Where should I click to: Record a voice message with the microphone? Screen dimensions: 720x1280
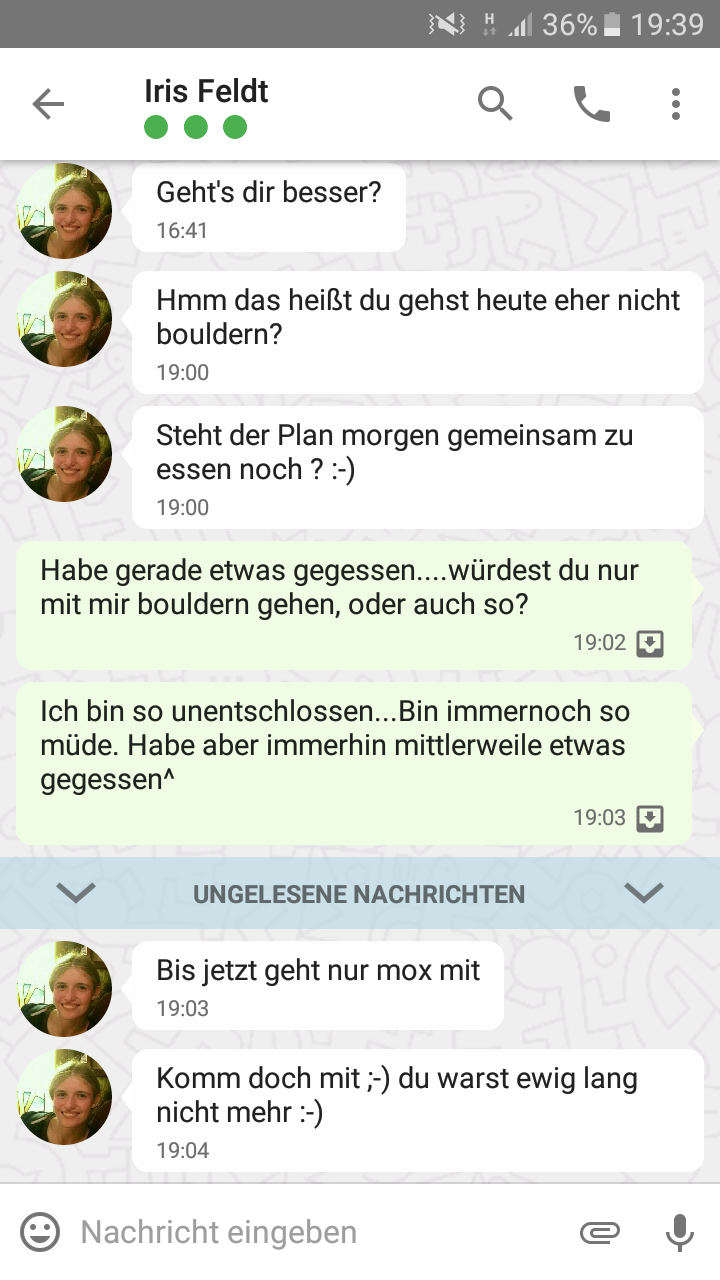coord(679,1232)
